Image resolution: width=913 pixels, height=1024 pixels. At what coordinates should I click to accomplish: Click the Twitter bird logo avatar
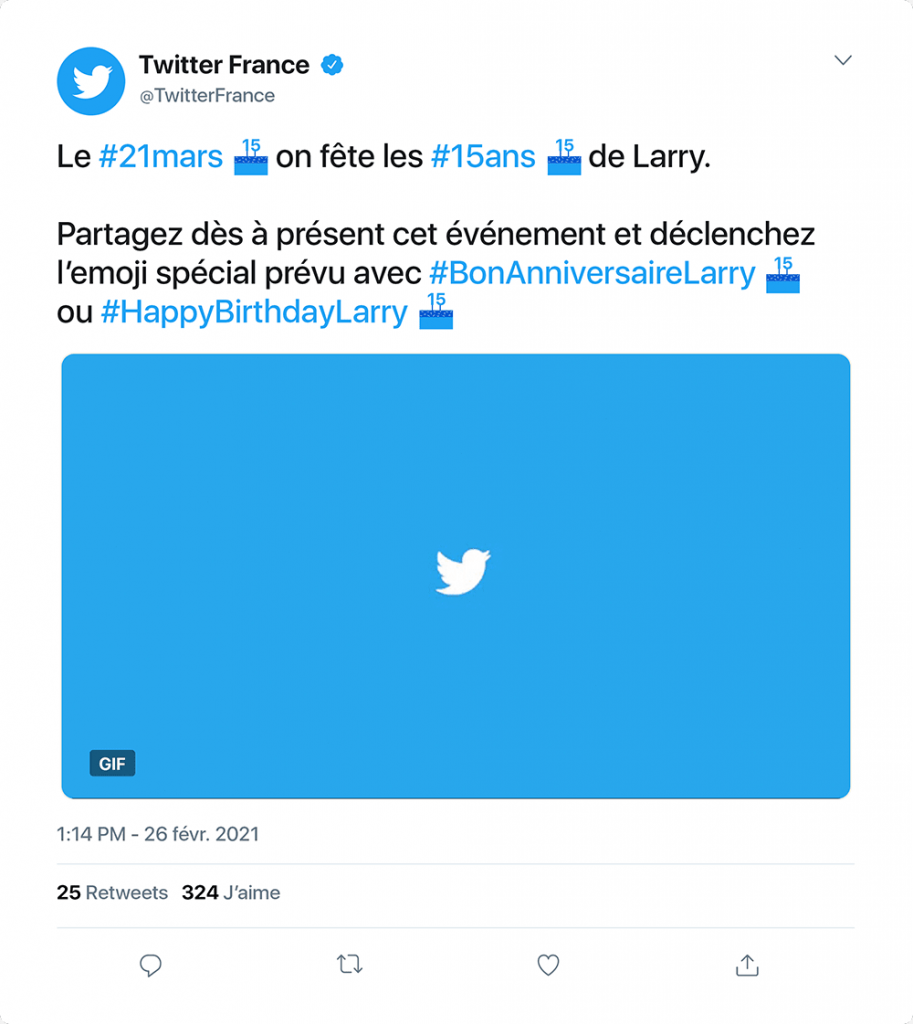[x=91, y=80]
